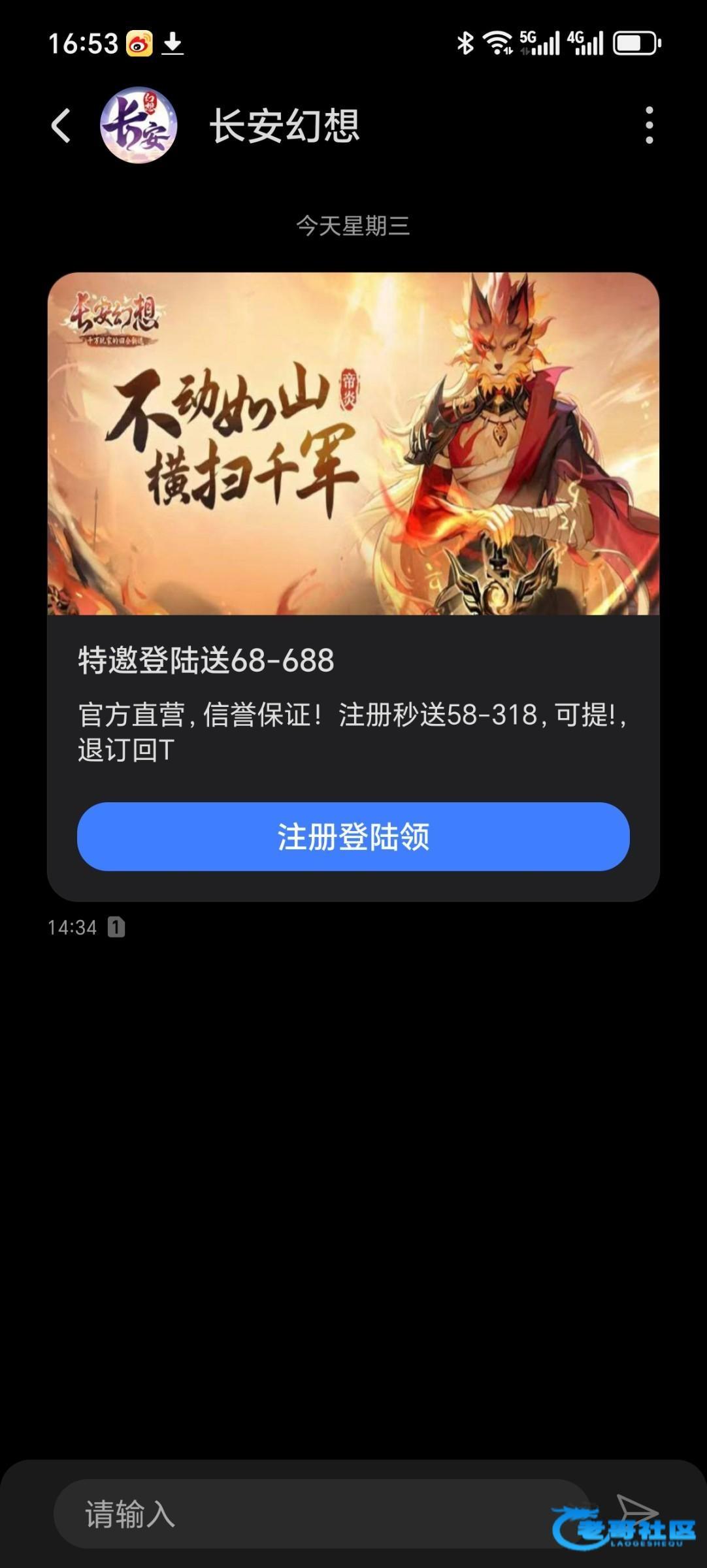The width and height of the screenshot is (707, 1568).
Task: Open the 不动如山 promo banner image
Action: [353, 444]
